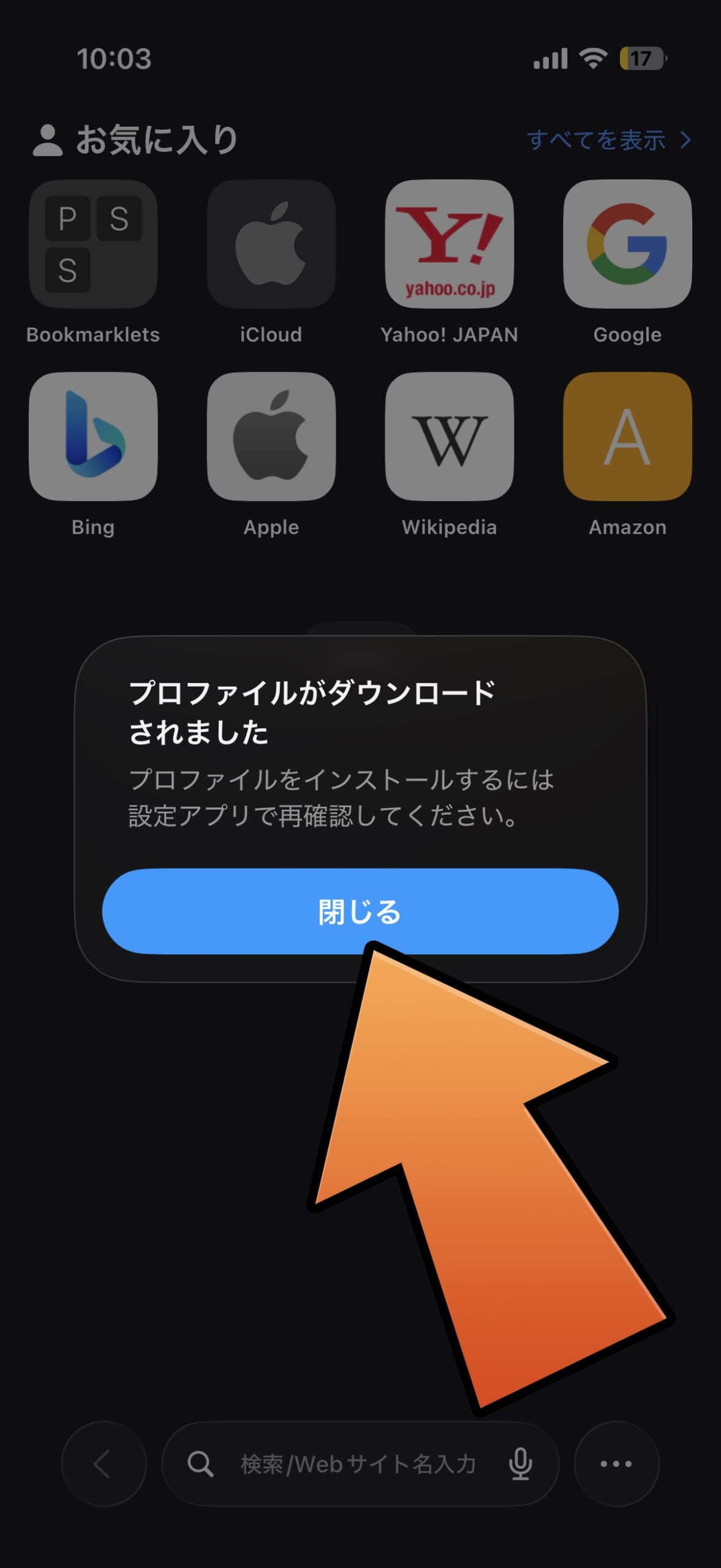Open the Apple favorite

pyautogui.click(x=271, y=436)
